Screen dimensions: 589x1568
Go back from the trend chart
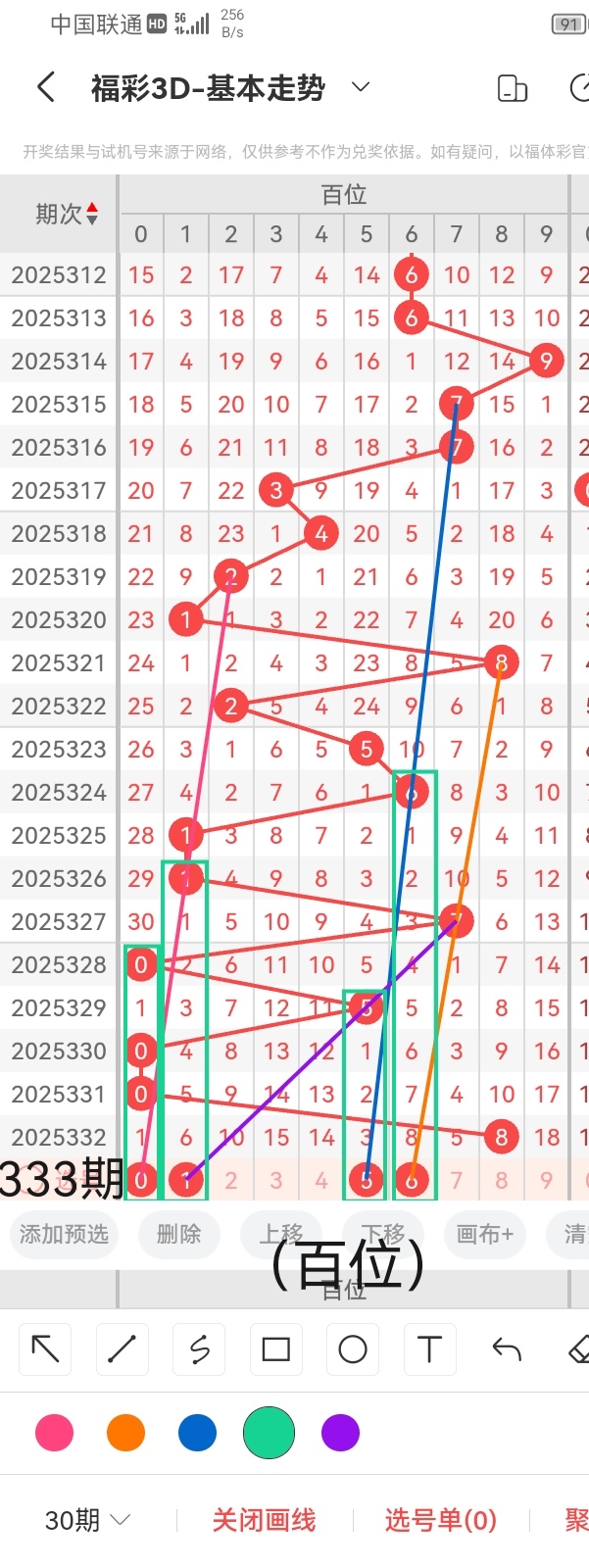pyautogui.click(x=45, y=88)
